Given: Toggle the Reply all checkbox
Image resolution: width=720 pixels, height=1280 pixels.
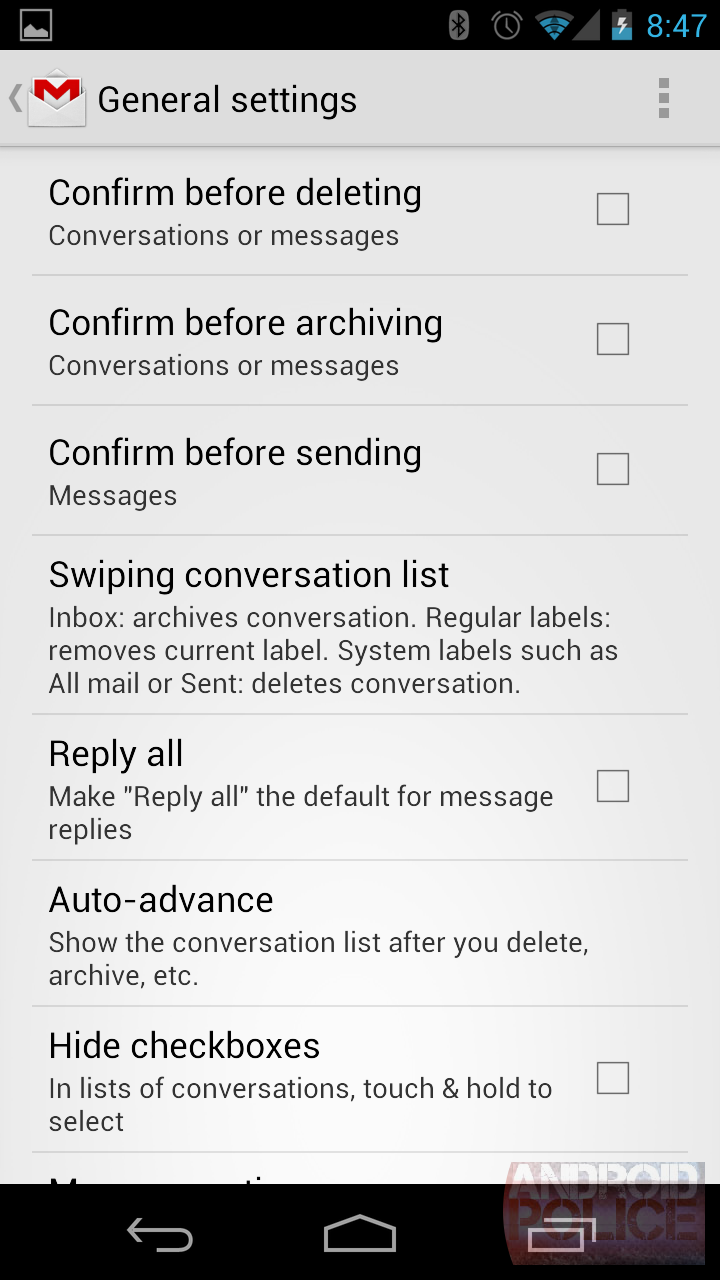Looking at the screenshot, I should pyautogui.click(x=613, y=787).
